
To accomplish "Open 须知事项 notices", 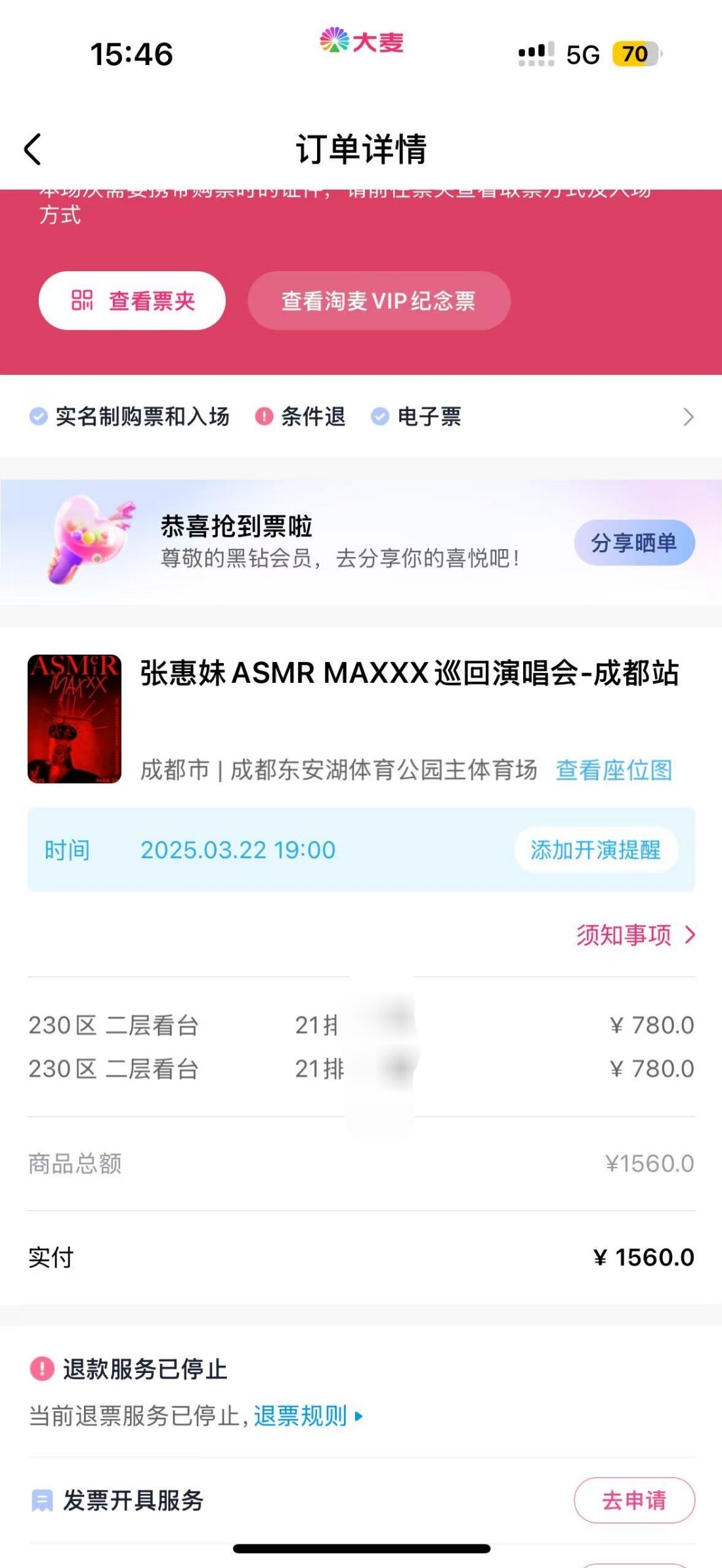I will pos(634,934).
